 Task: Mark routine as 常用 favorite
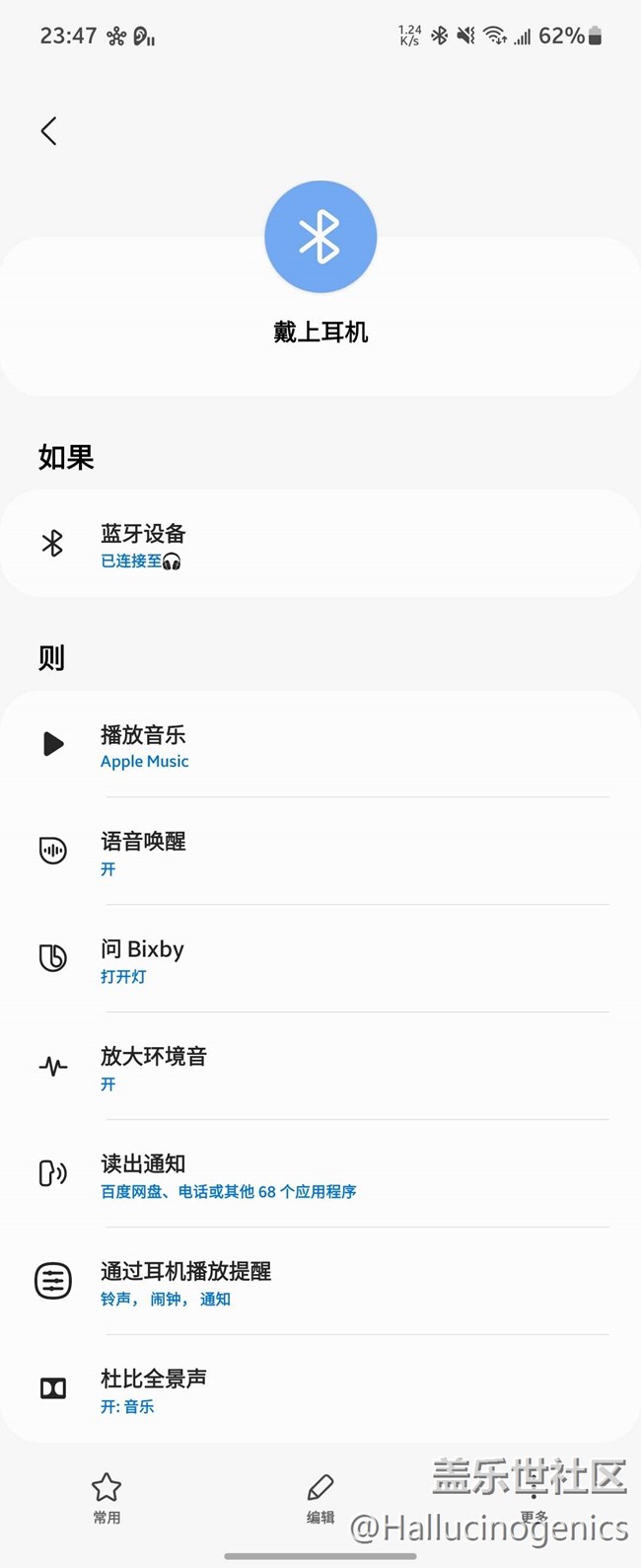point(107,1497)
